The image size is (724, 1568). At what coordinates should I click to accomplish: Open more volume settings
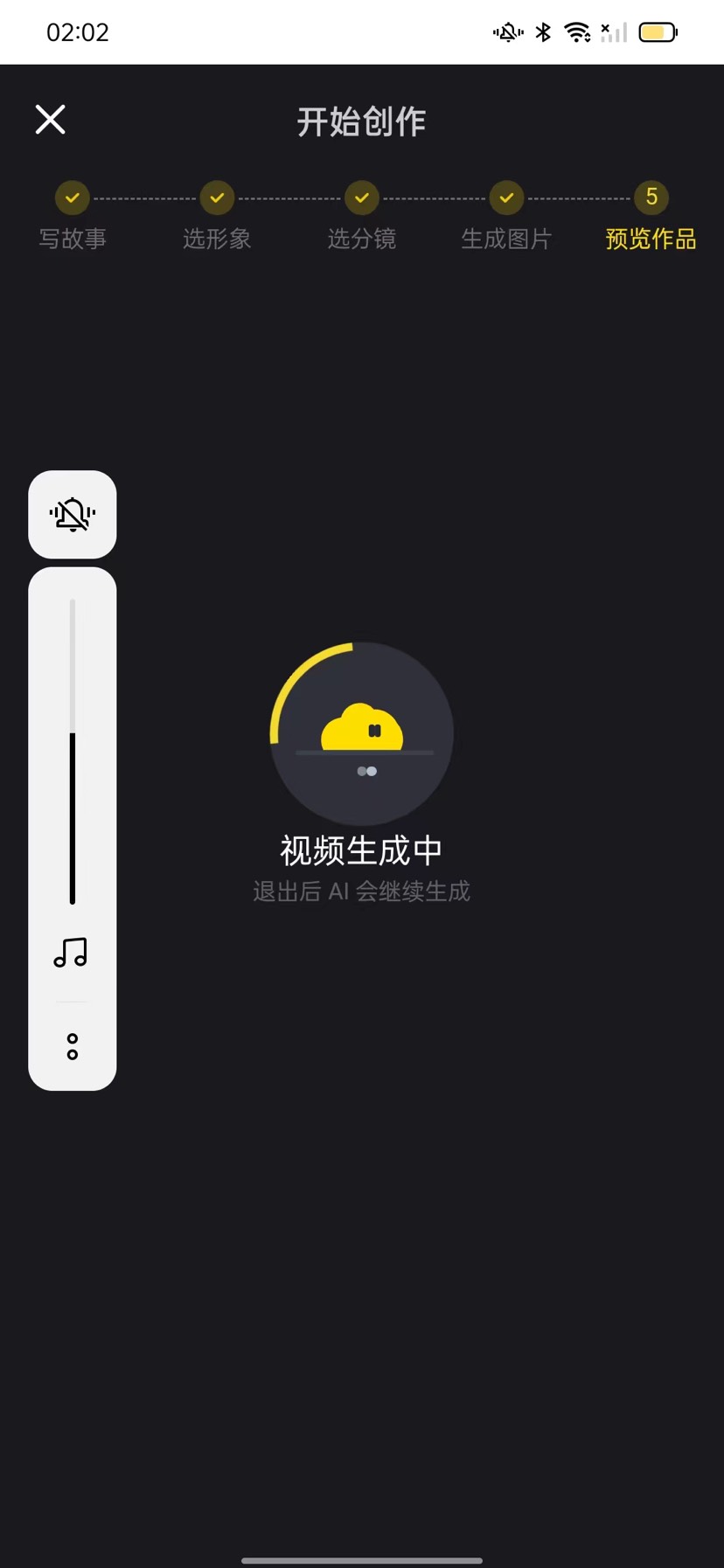(x=73, y=1046)
